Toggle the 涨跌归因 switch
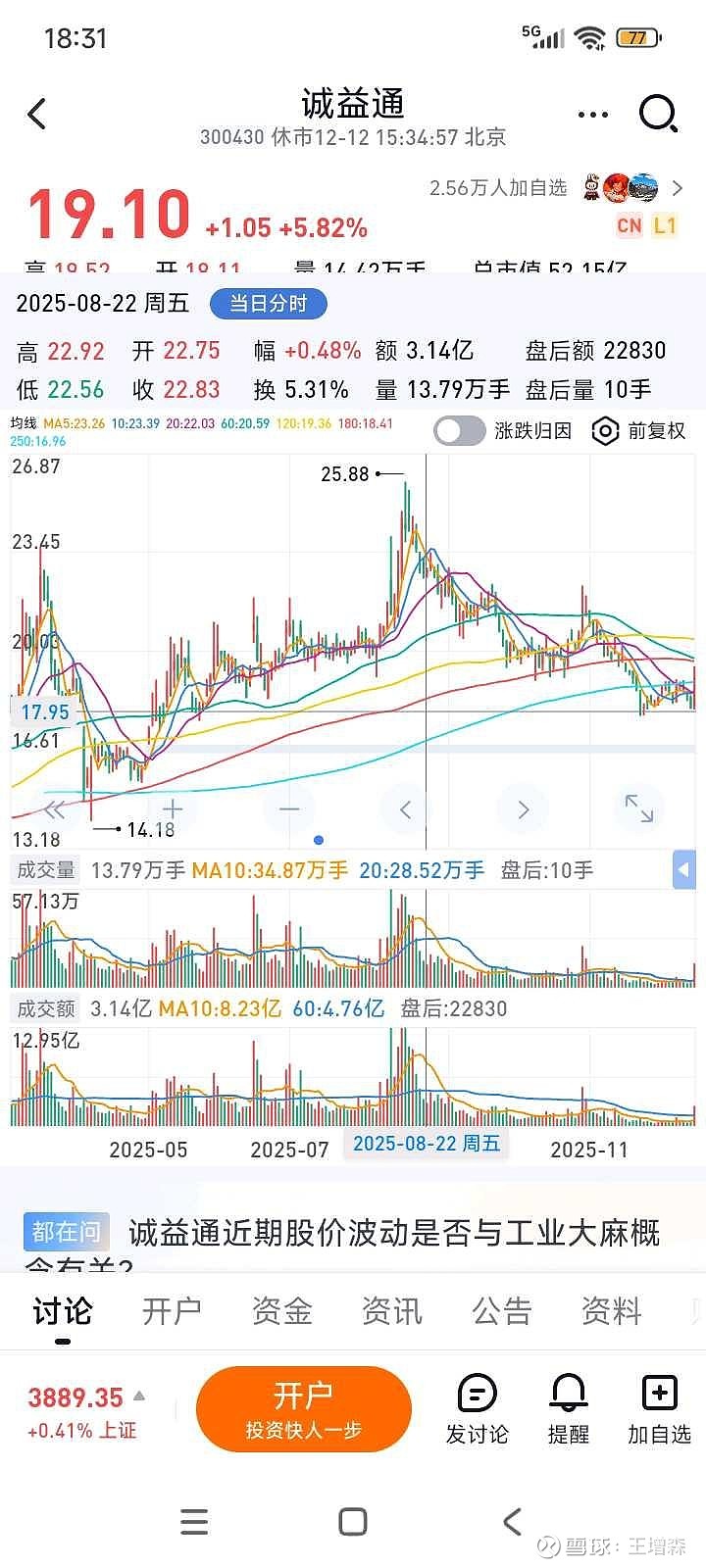The image size is (706, 1568). [x=460, y=431]
